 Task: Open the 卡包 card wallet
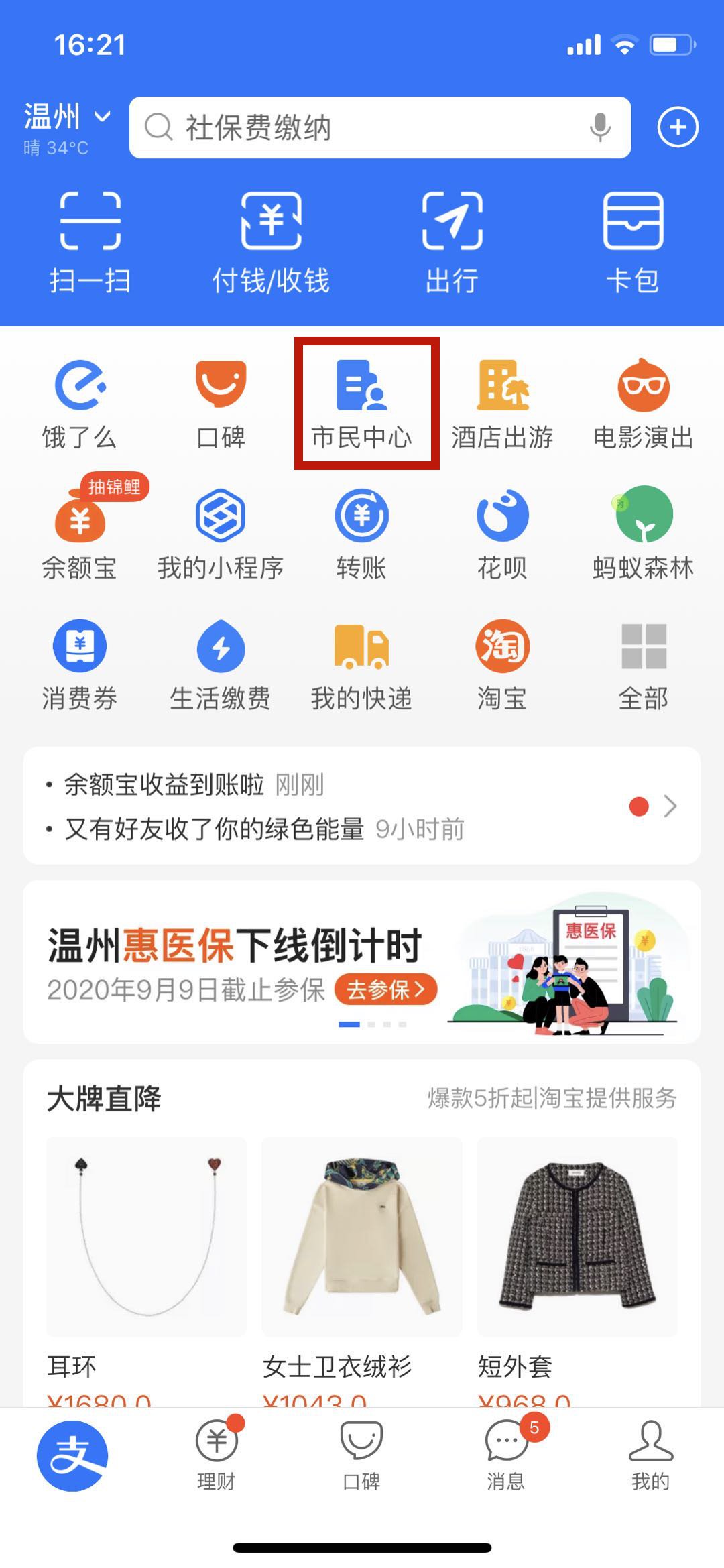click(x=633, y=243)
